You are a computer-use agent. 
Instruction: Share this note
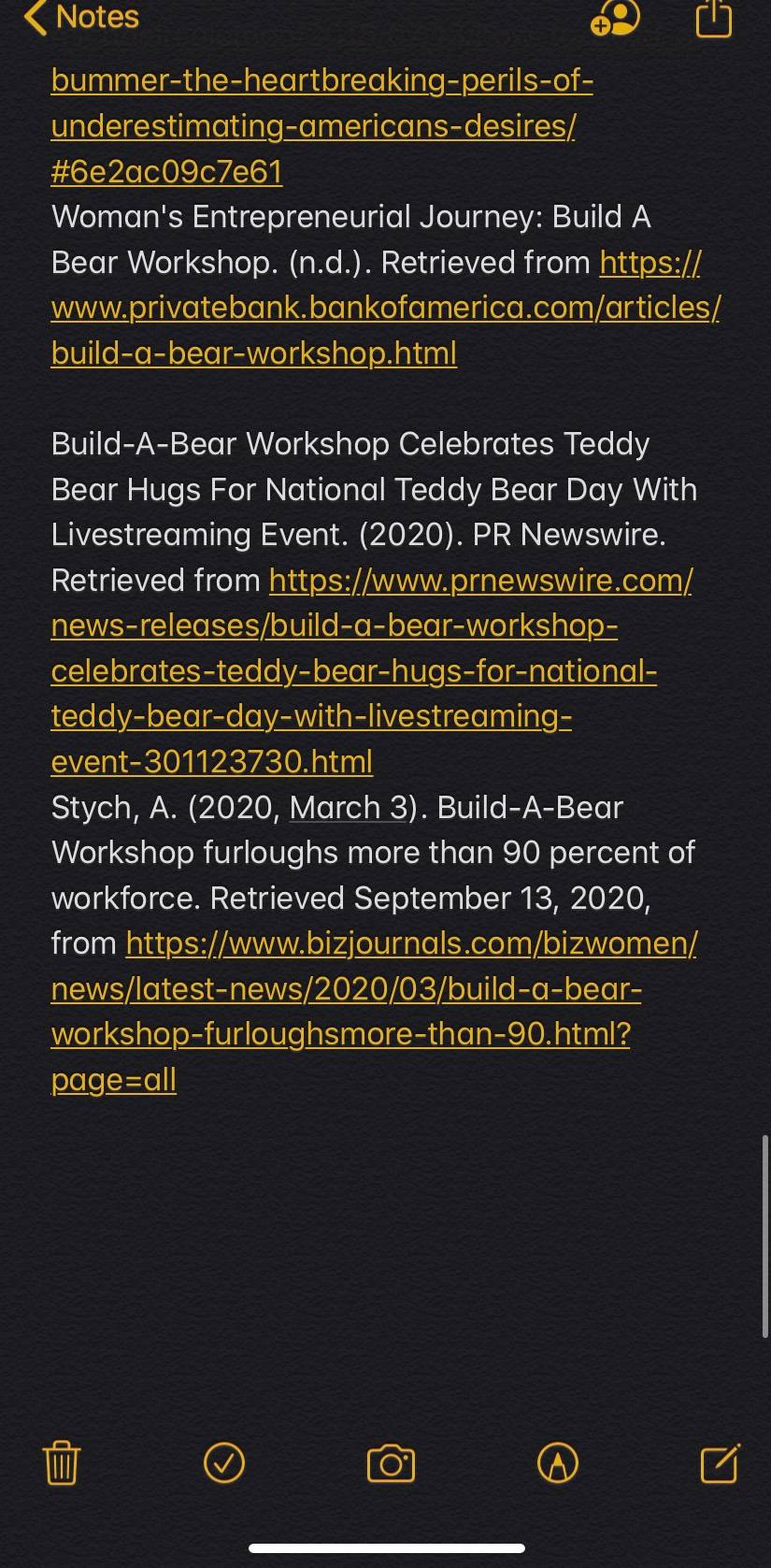point(714,18)
